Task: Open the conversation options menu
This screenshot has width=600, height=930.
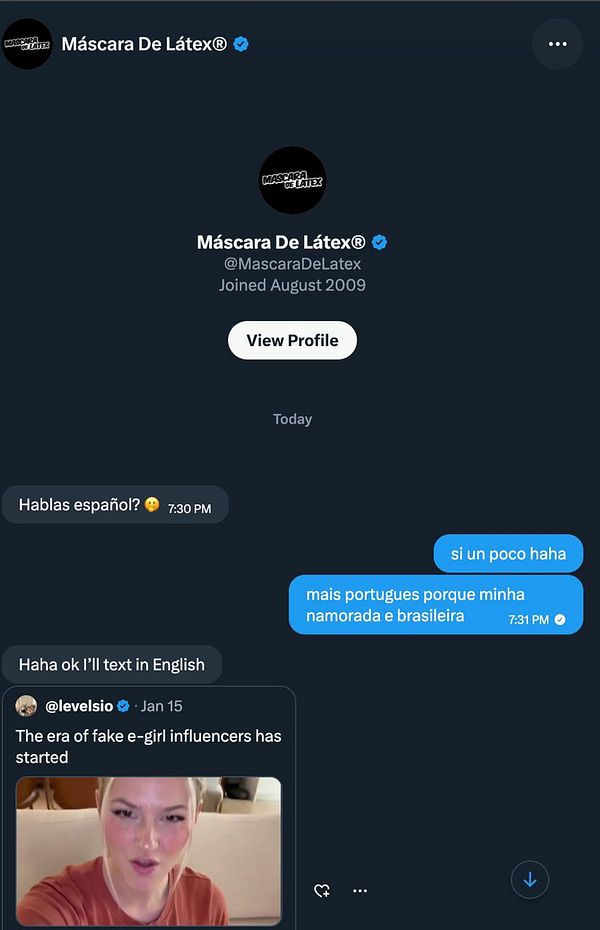Action: [x=557, y=44]
